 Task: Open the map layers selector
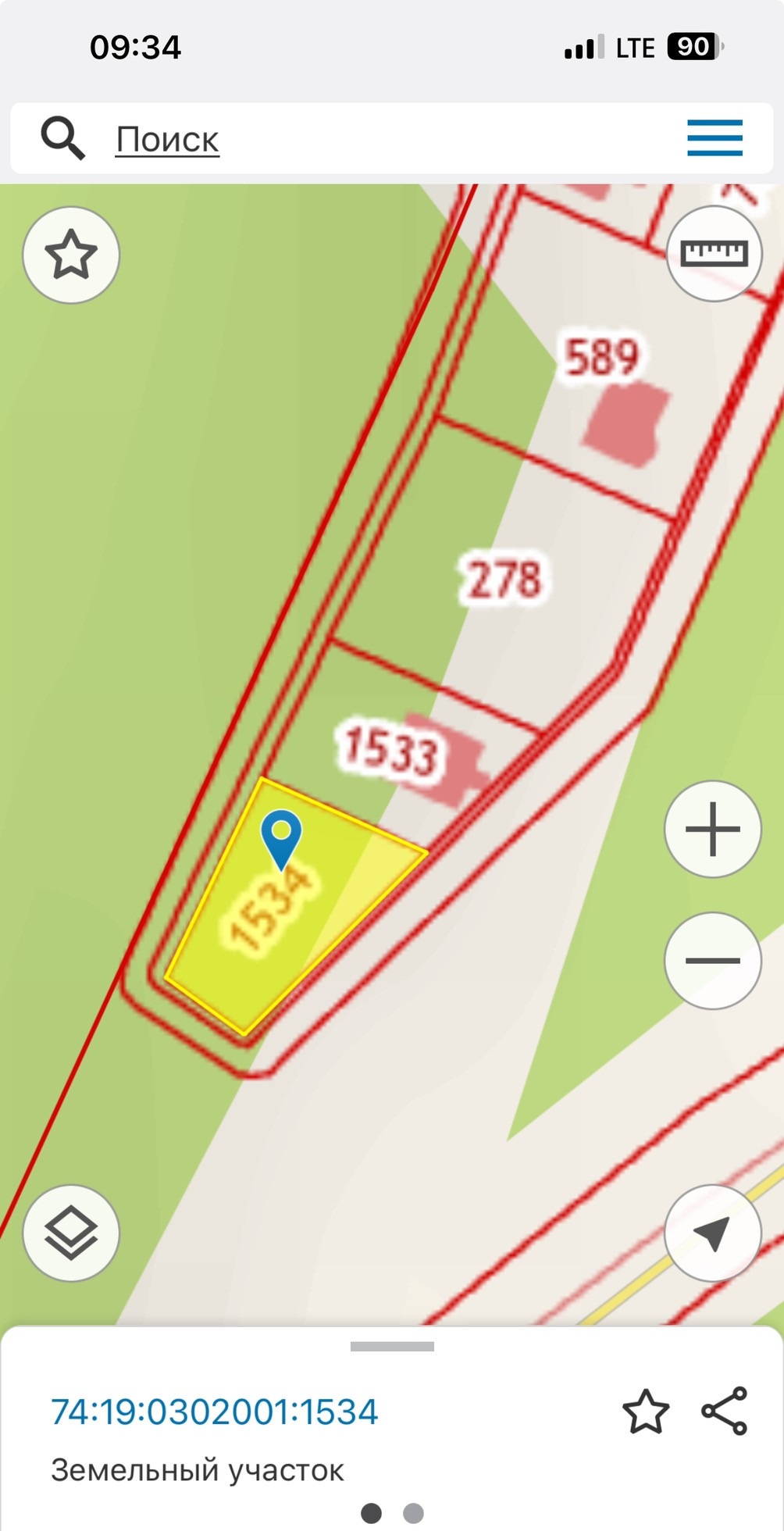pyautogui.click(x=71, y=1233)
